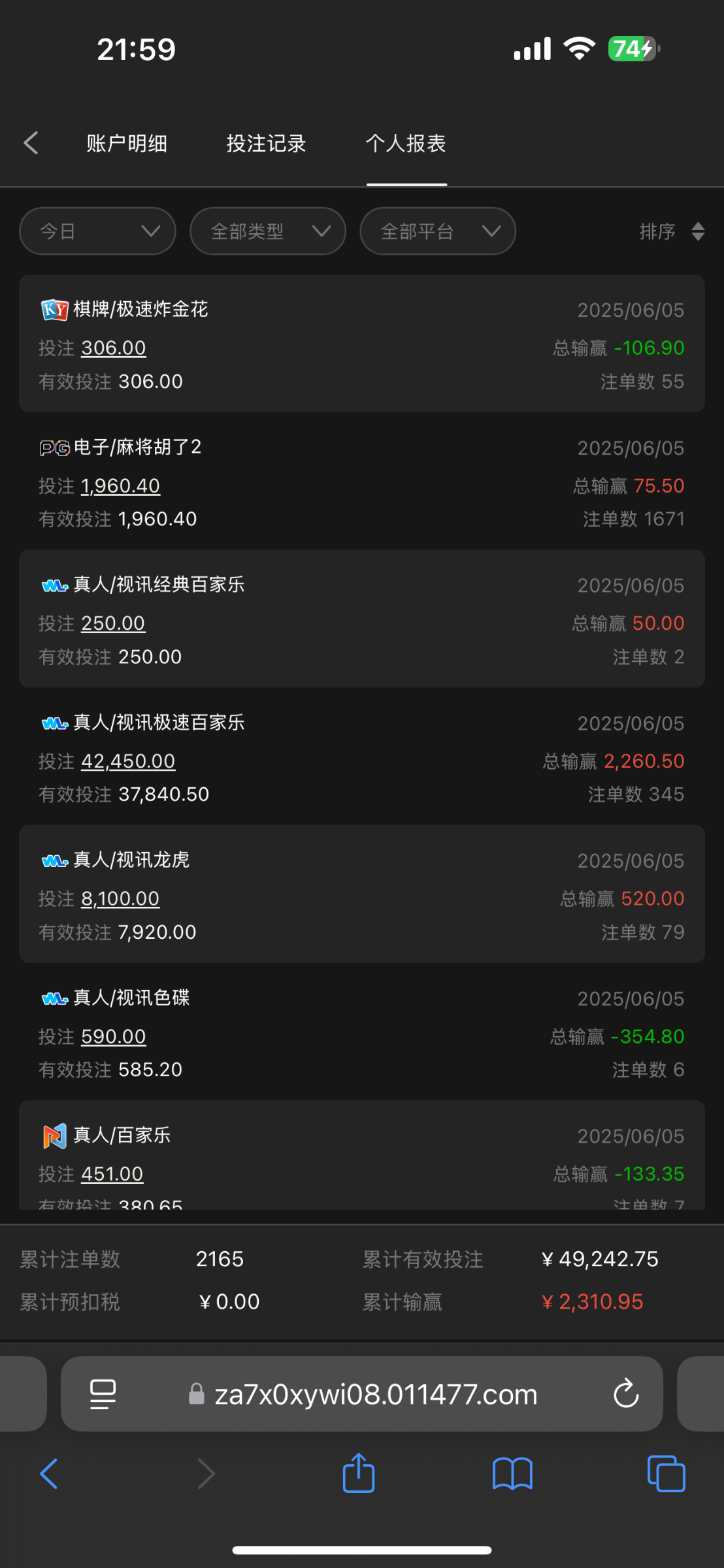Select the 个人报表 tab

point(406,143)
